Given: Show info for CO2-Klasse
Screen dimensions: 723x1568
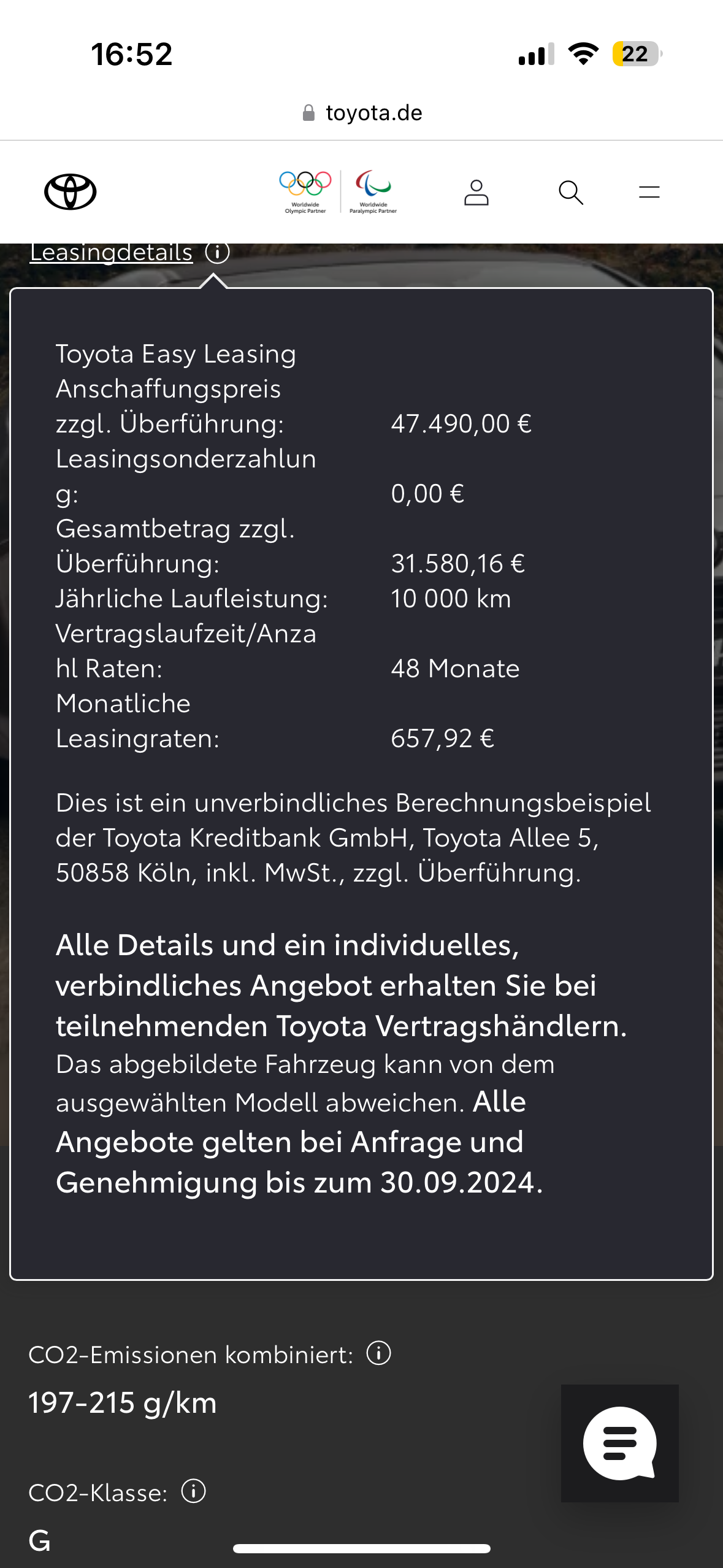Looking at the screenshot, I should (194, 1491).
